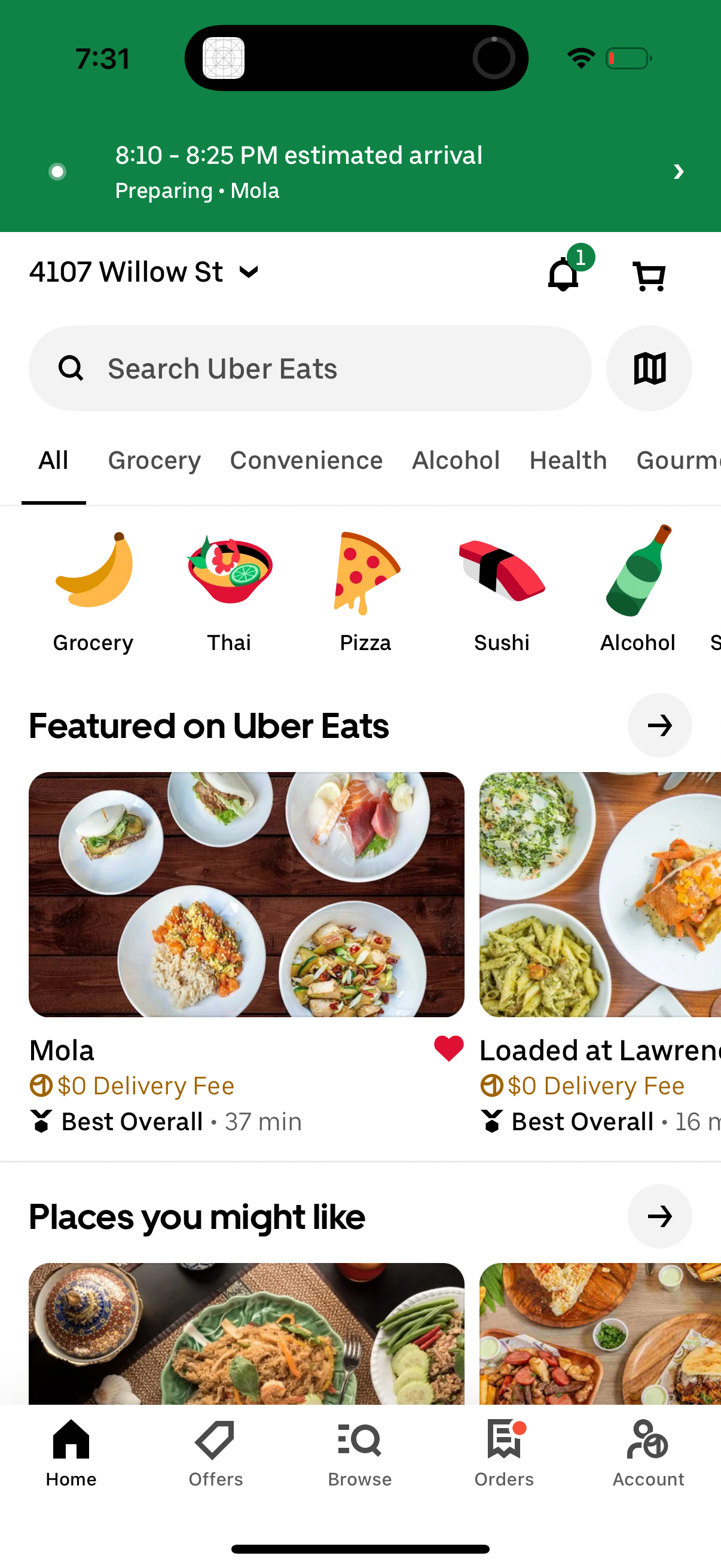The width and height of the screenshot is (721, 1568).
Task: Open the Mola restaurant listing
Action: [246, 893]
